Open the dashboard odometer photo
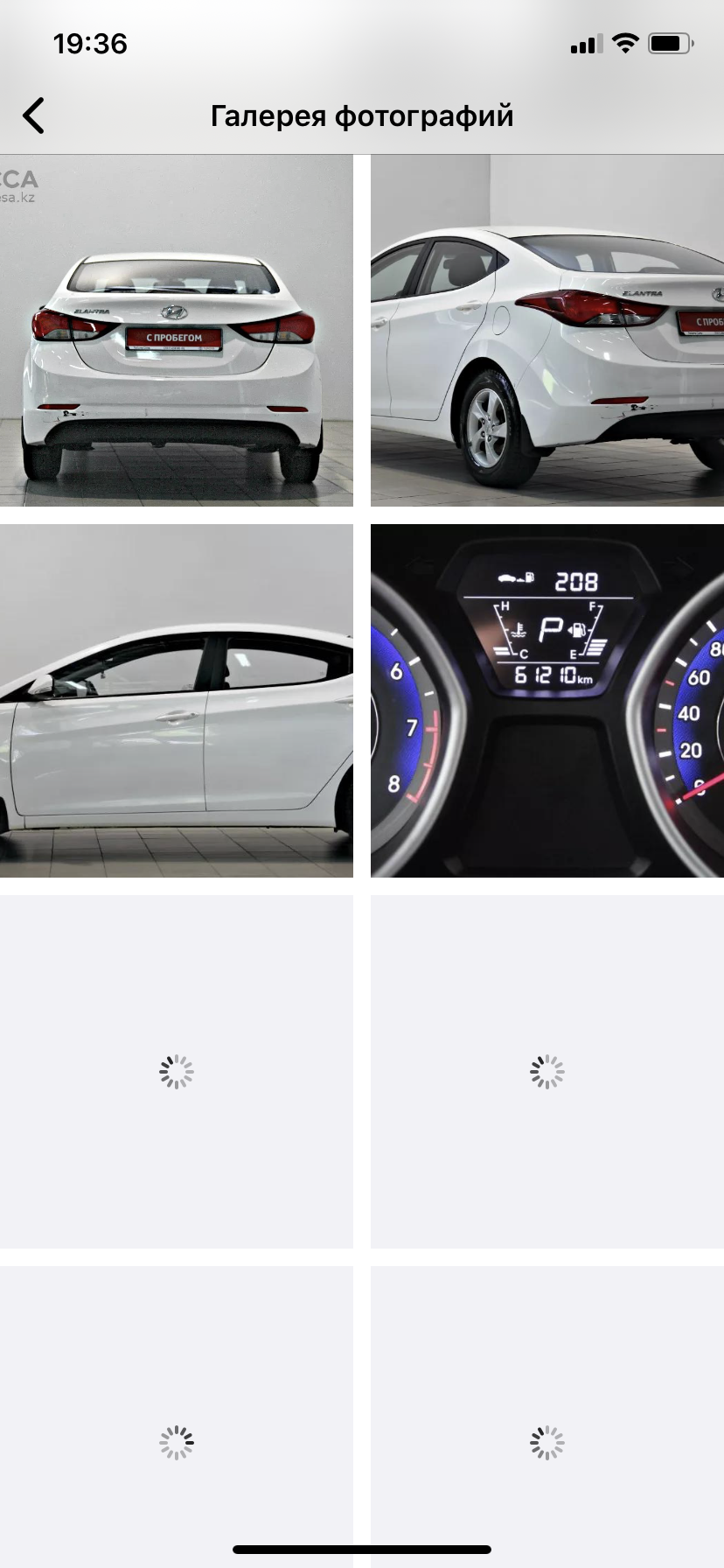Image resolution: width=724 pixels, height=1568 pixels. tap(546, 701)
